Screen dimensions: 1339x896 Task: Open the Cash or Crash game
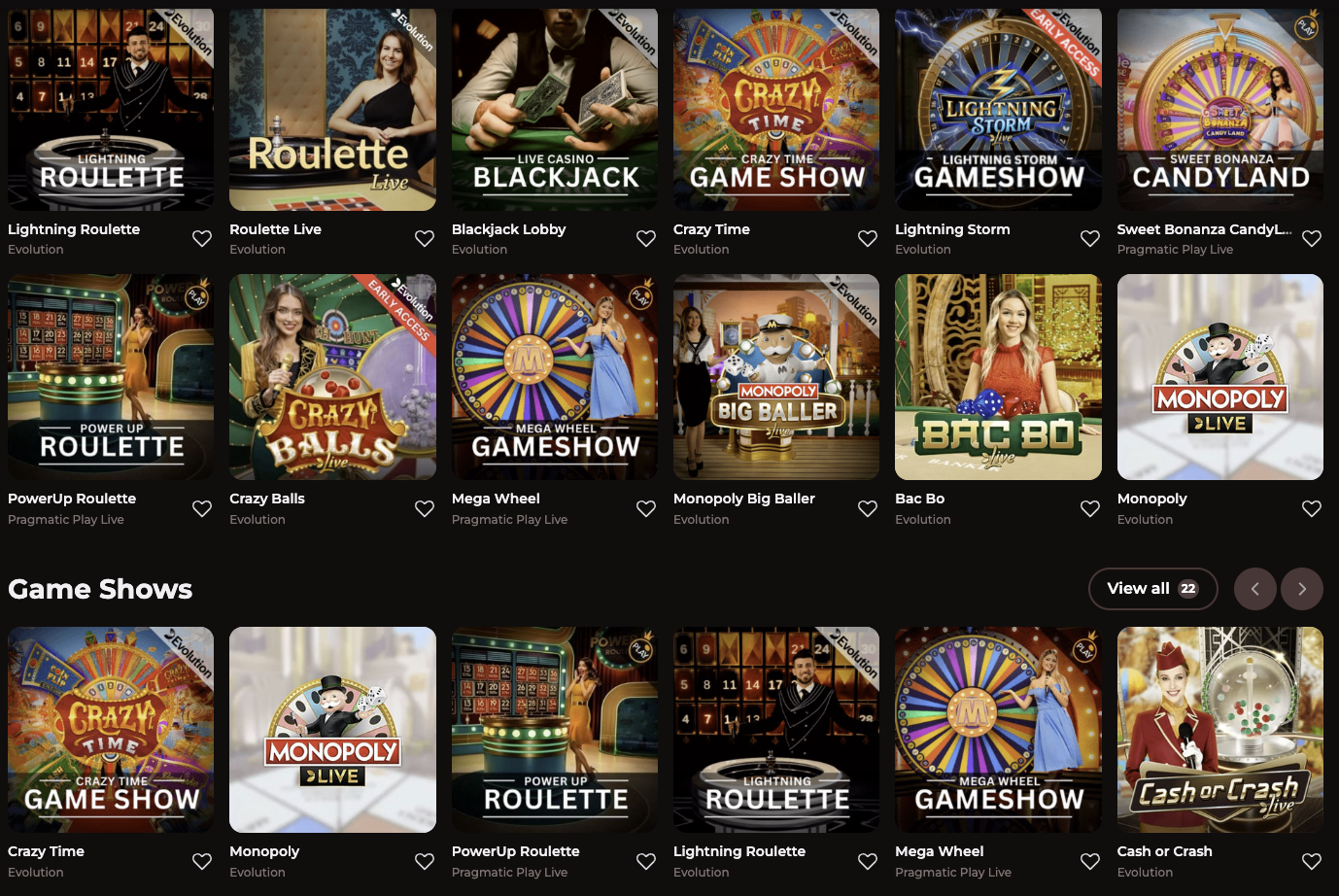(x=1219, y=730)
